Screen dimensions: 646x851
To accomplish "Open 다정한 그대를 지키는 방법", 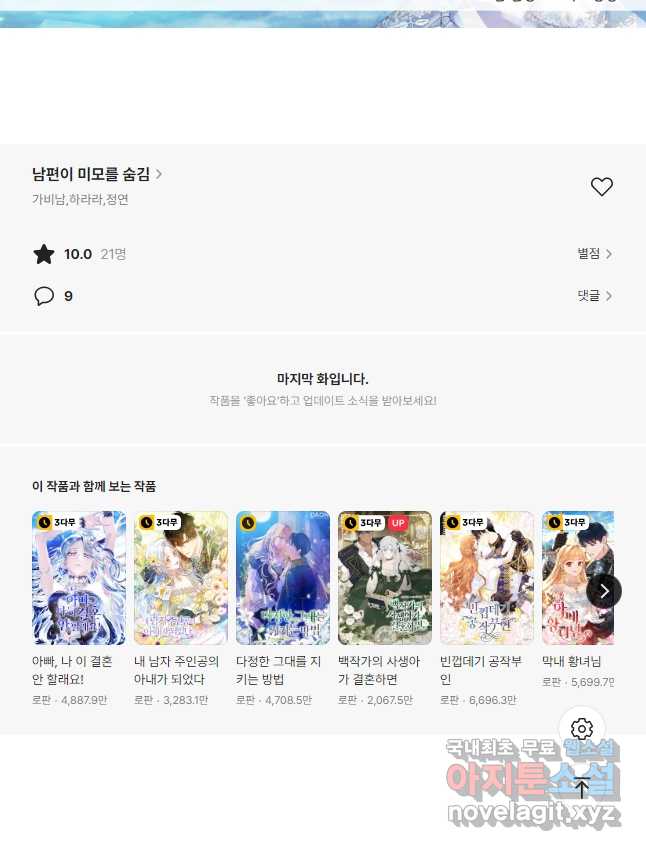I will pyautogui.click(x=283, y=578).
